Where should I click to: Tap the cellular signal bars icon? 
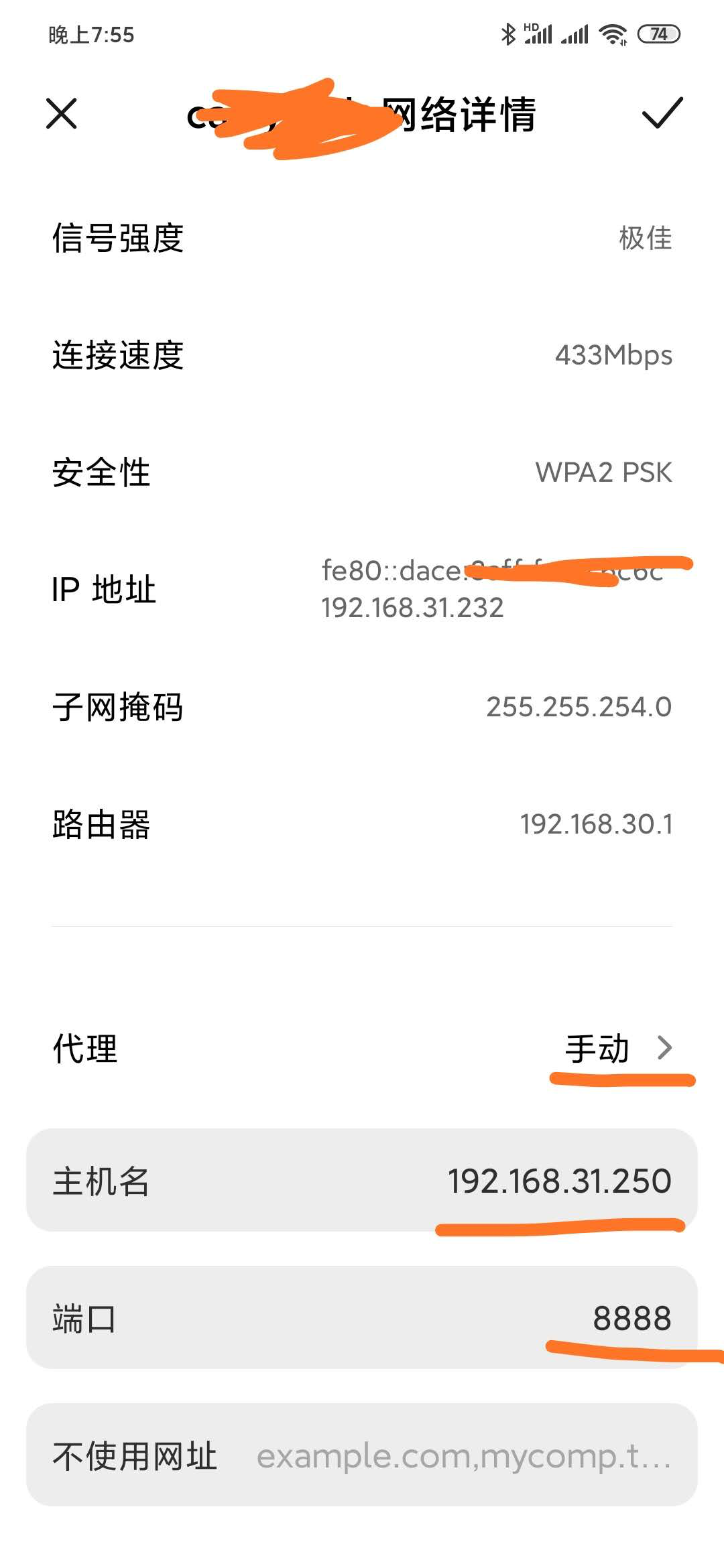pos(540,35)
